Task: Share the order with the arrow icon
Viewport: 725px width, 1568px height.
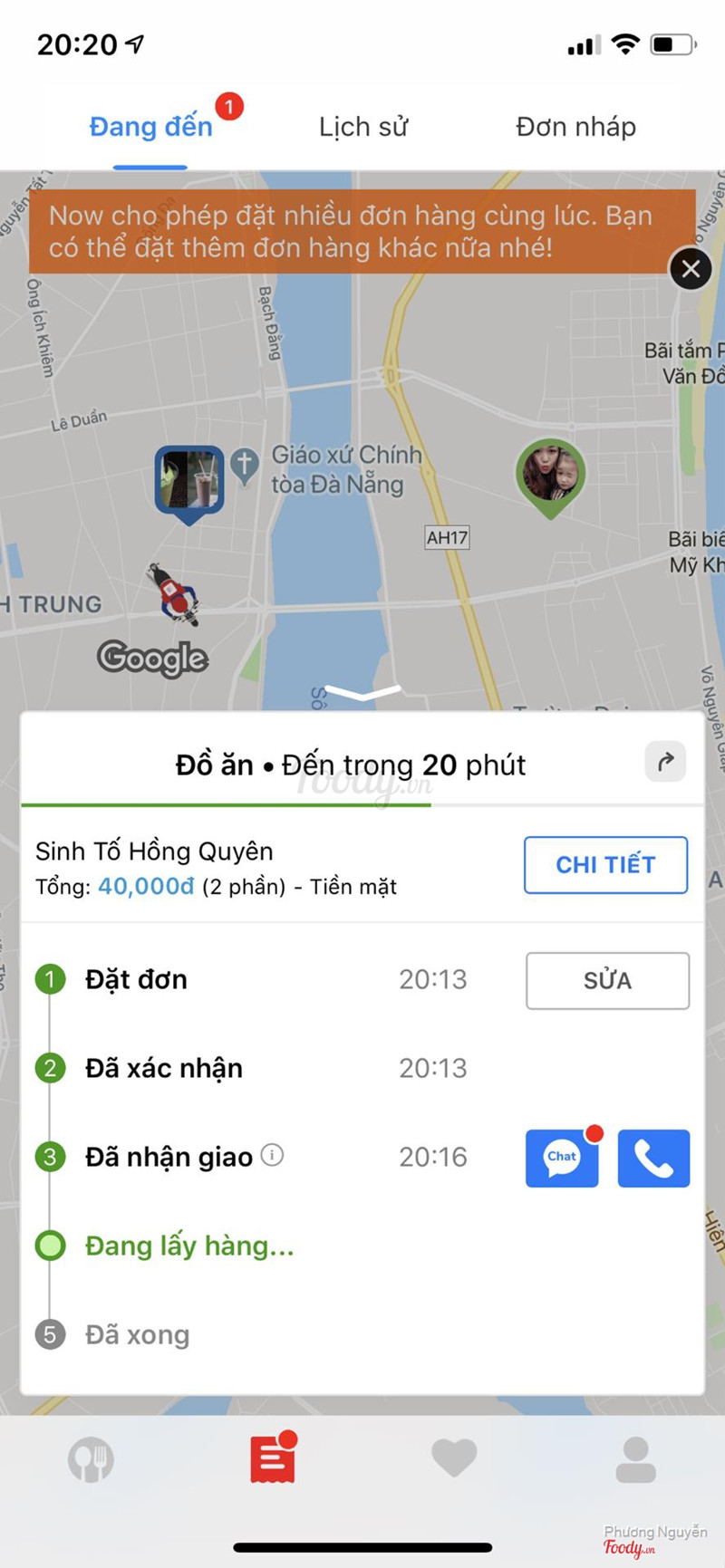Action: click(665, 762)
